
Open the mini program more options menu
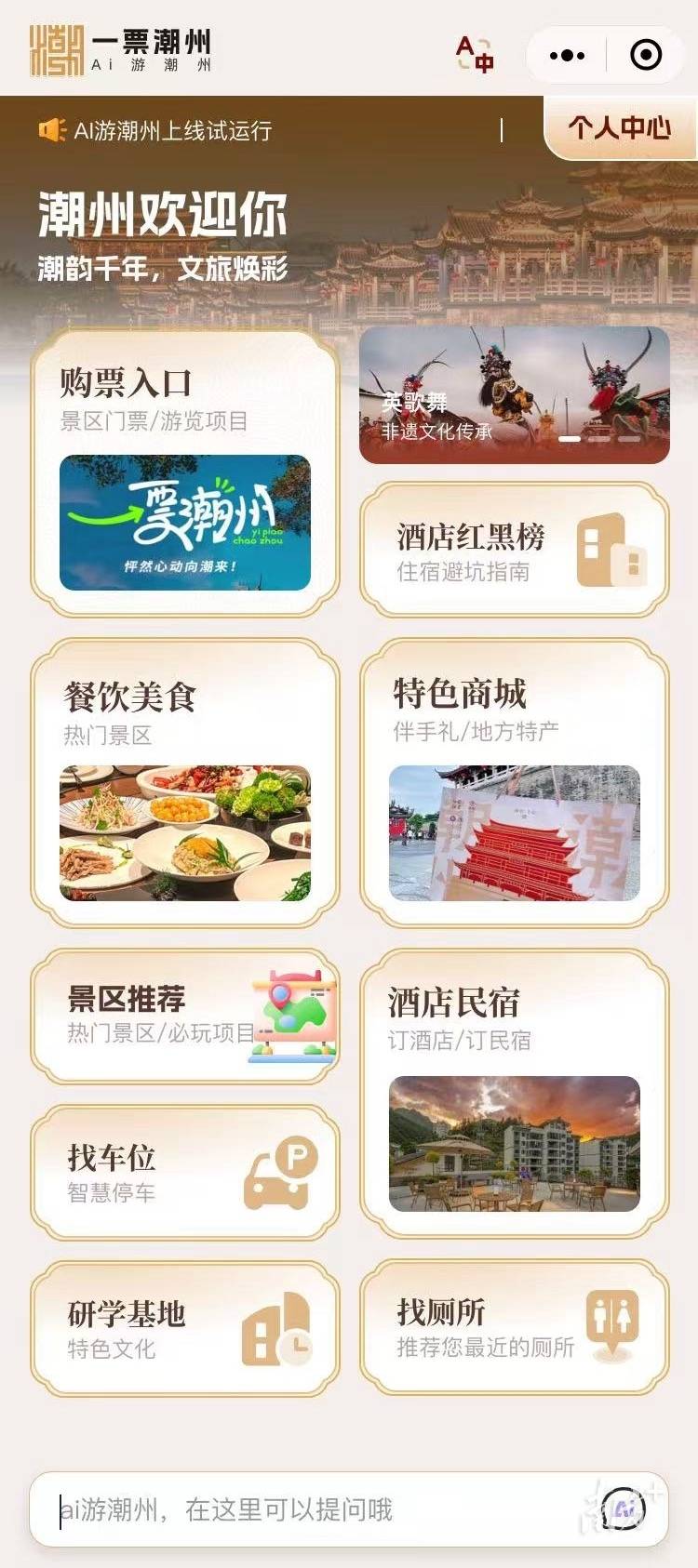tap(567, 55)
